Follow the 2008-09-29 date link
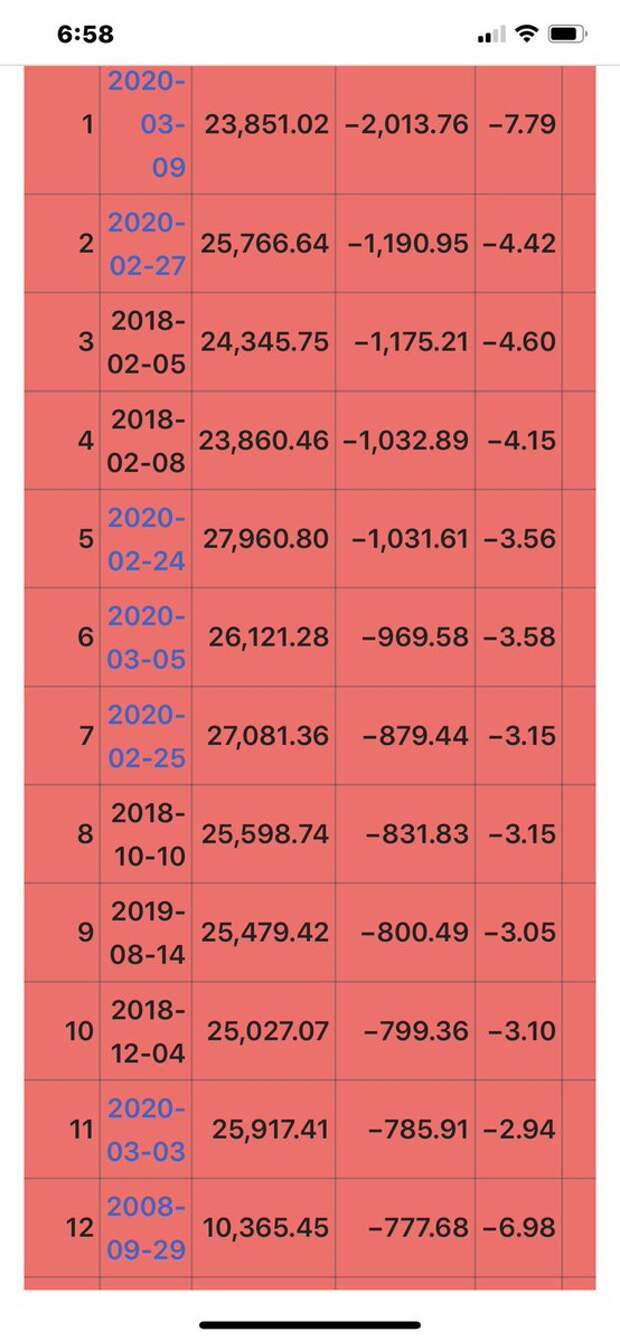Viewport: 620px width, 1341px height. (x=147, y=1227)
